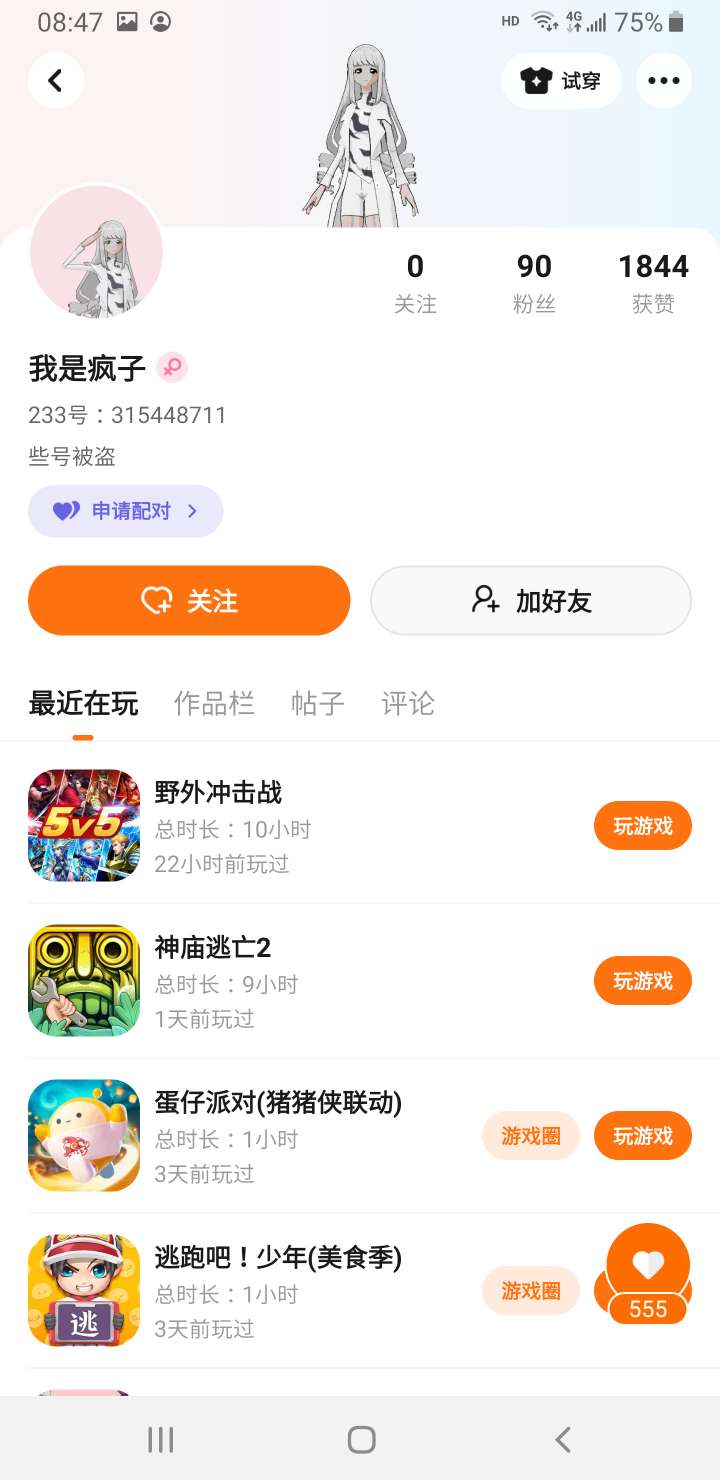Play 蛋仔派对 with 玩游戏 button
This screenshot has height=1480, width=720.
[x=643, y=1136]
